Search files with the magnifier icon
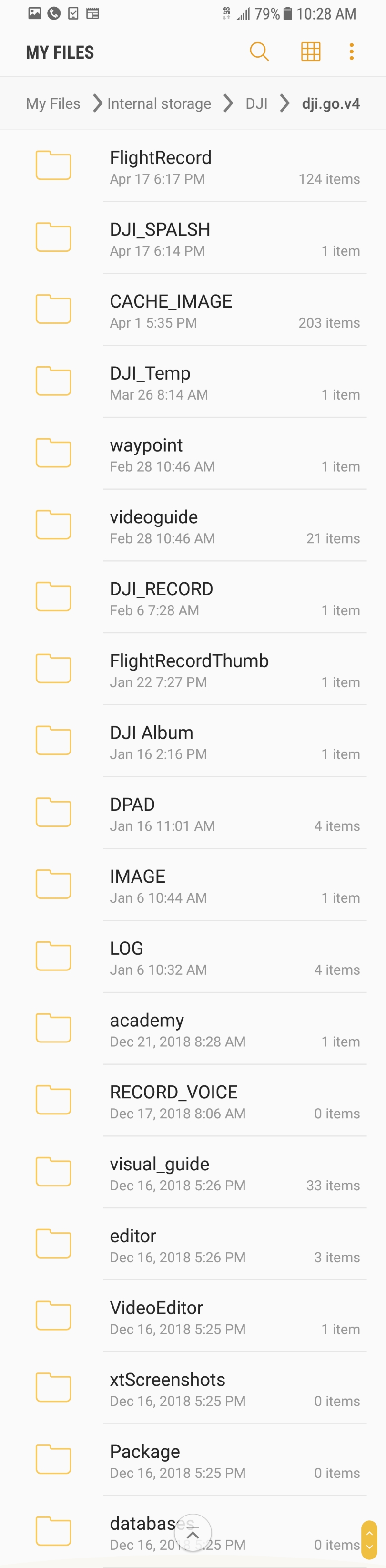 [259, 52]
